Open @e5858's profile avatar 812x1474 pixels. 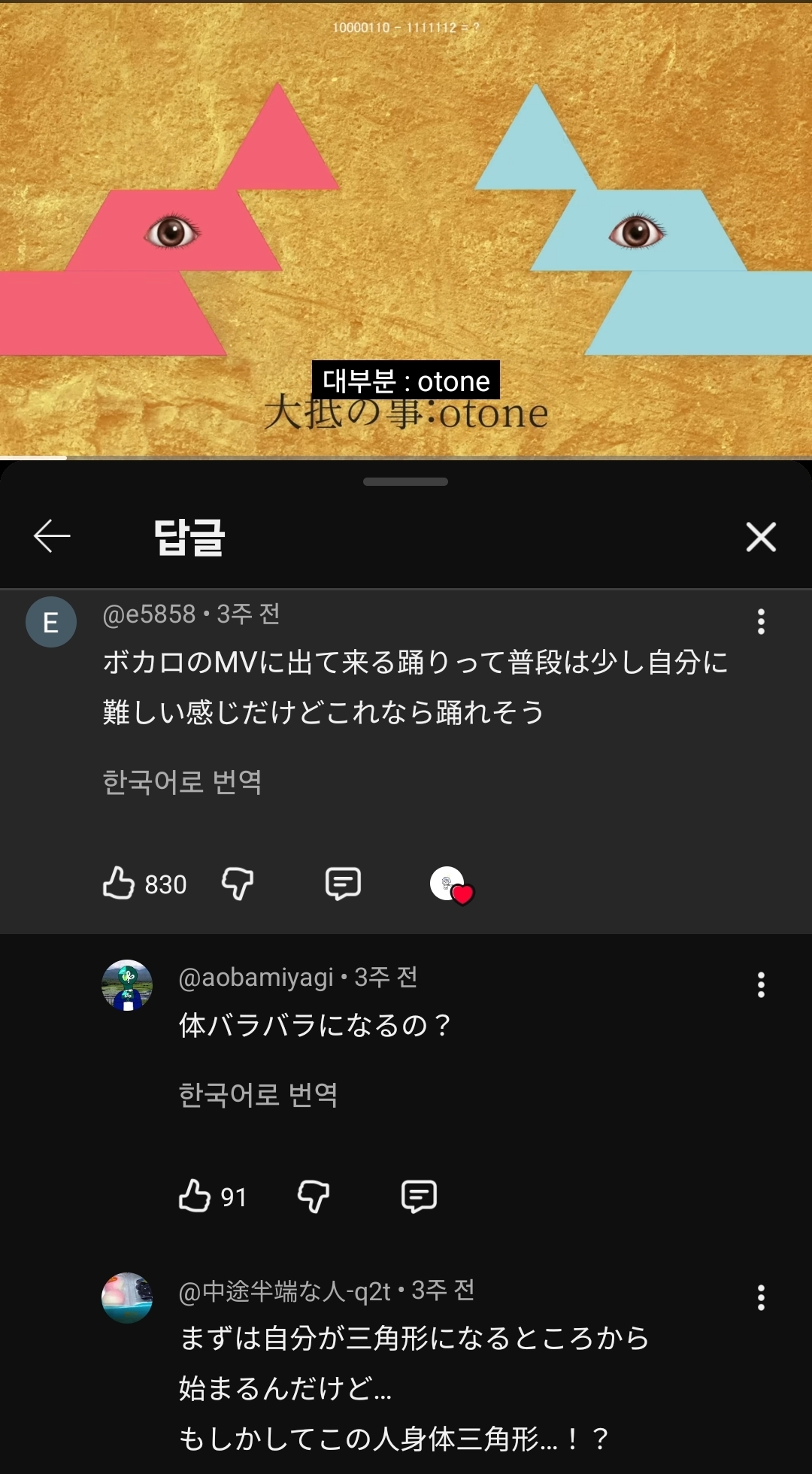pyautogui.click(x=51, y=622)
